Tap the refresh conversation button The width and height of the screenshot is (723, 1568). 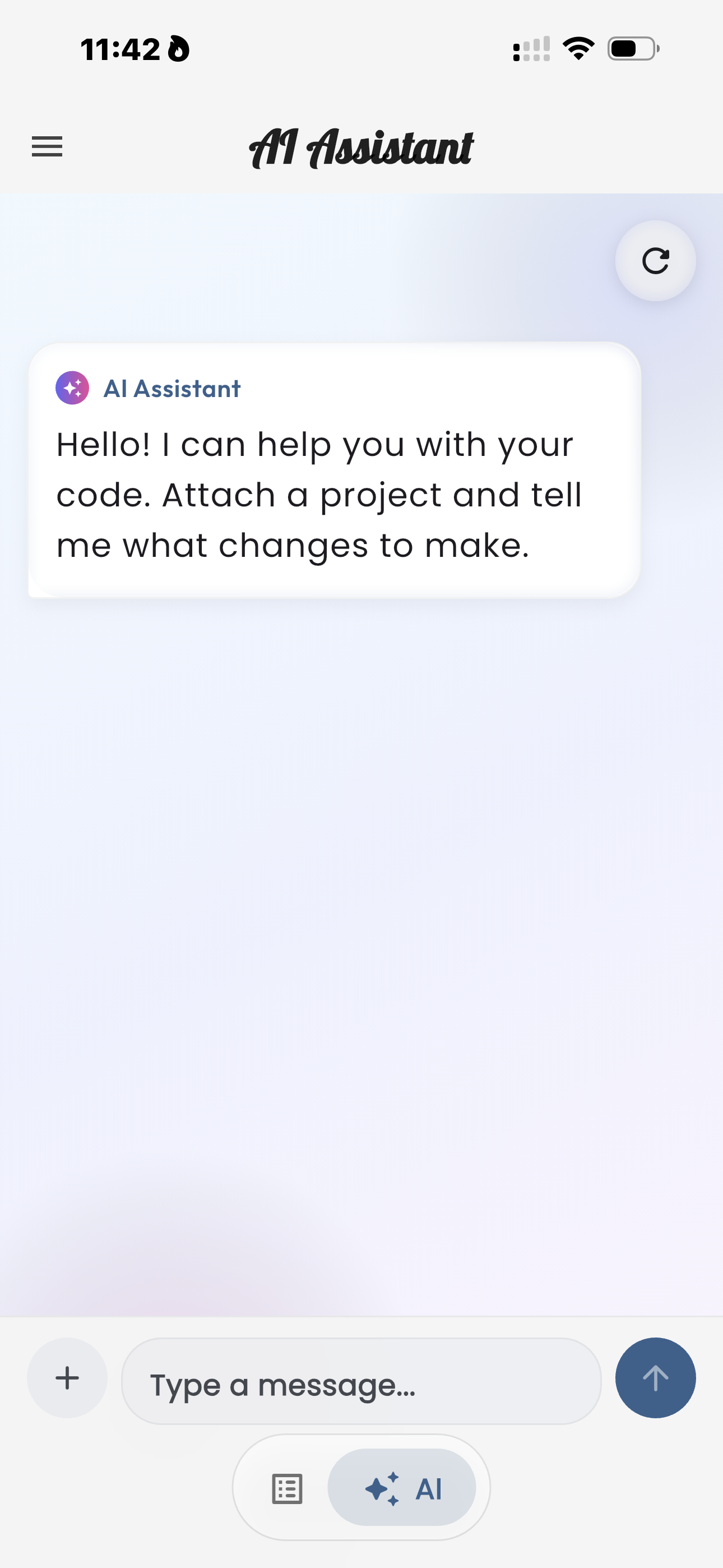tap(655, 261)
